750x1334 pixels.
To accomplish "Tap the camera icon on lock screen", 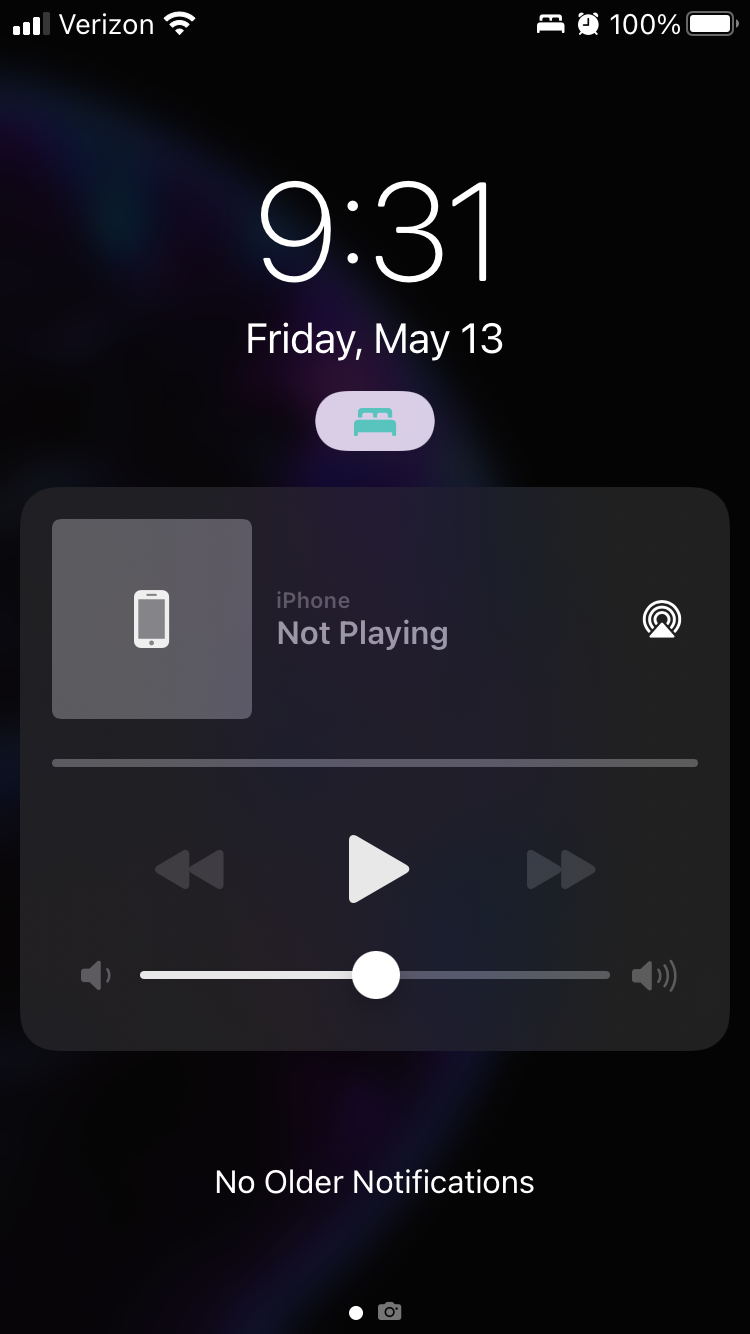I will point(389,1311).
